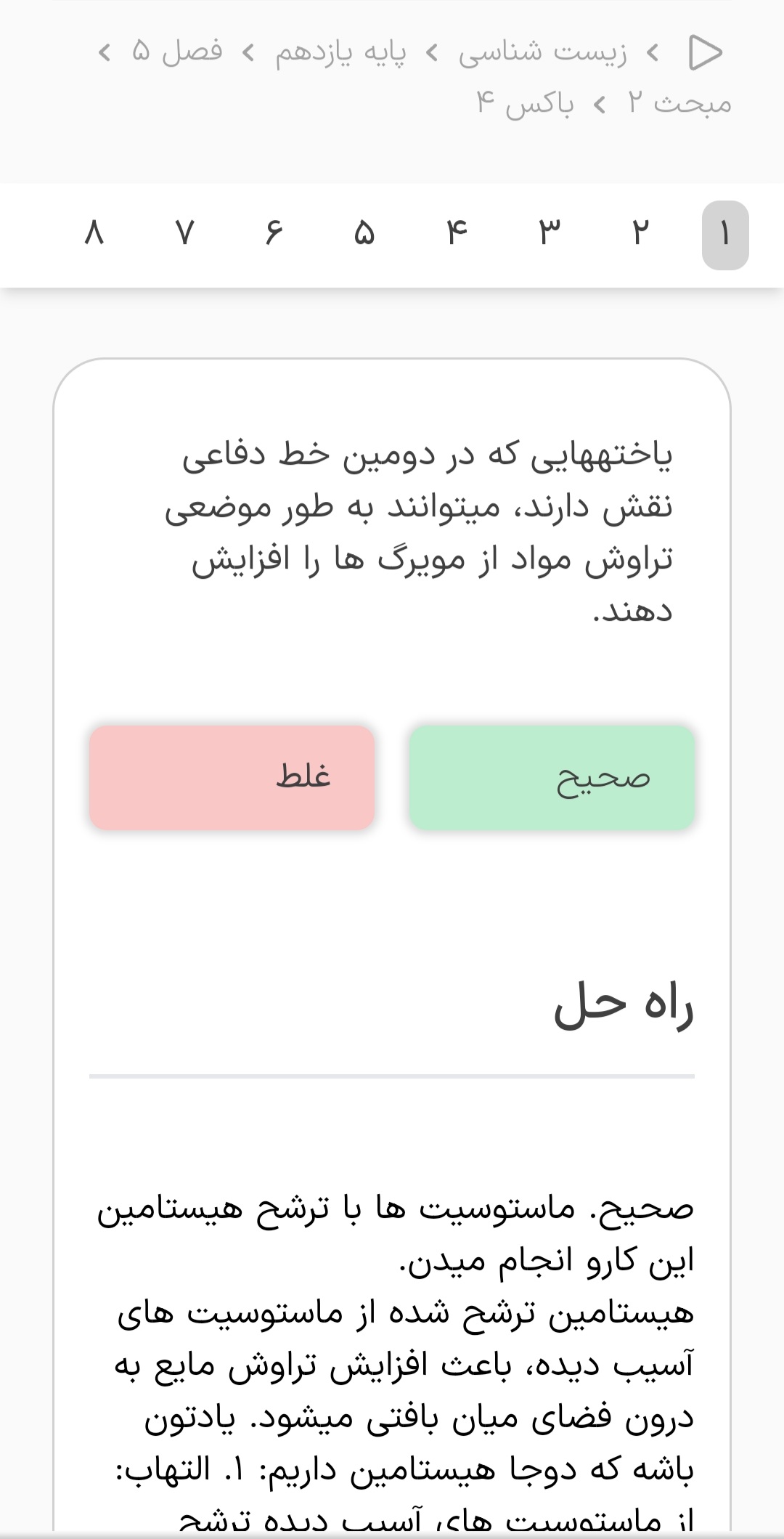784x1539 pixels.
Task: Choose the red غلط answer
Action: pos(232,777)
